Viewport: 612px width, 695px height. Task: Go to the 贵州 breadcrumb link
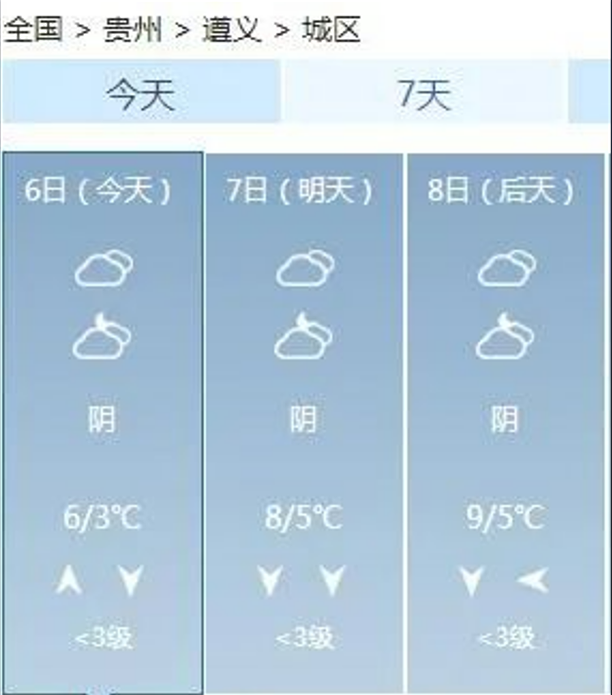click(132, 29)
